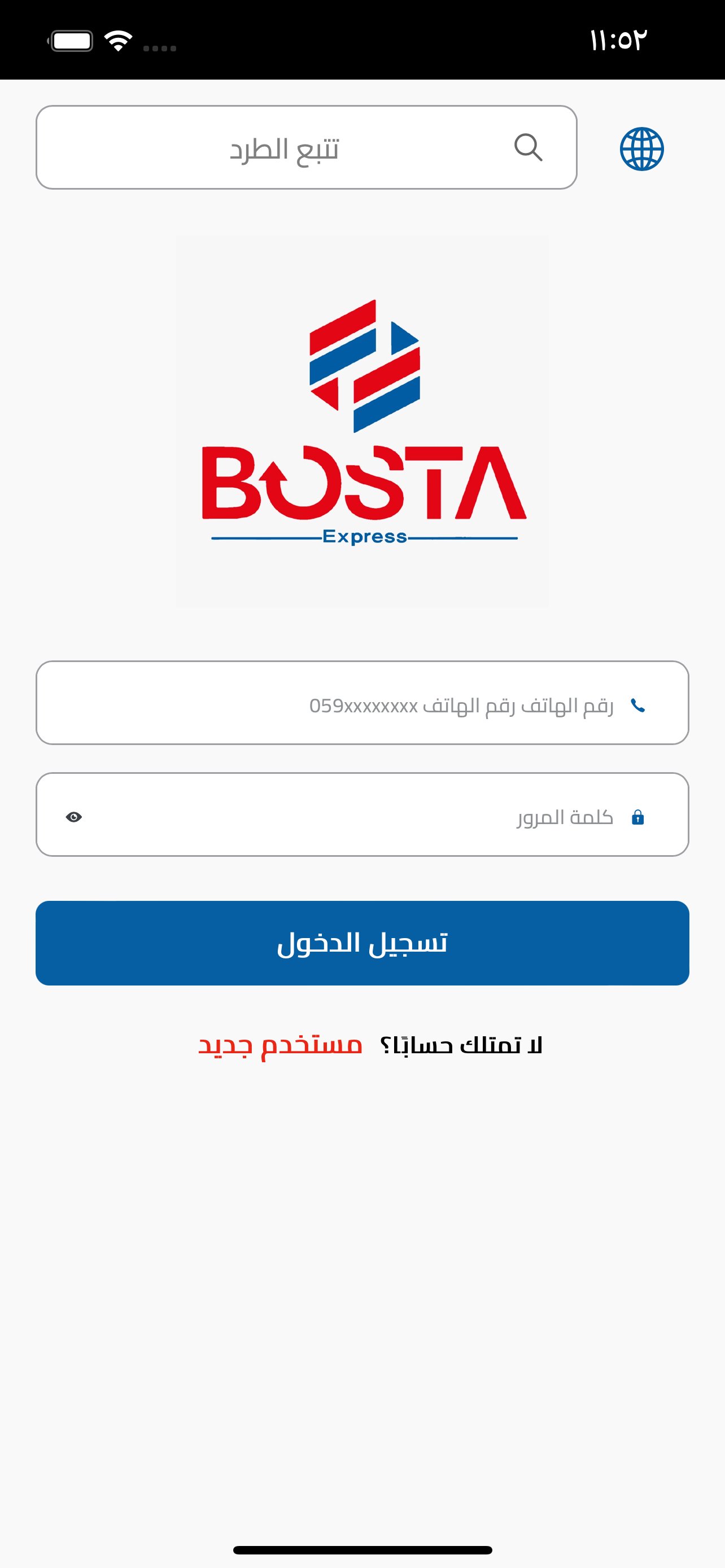
Task: Open the language globe icon
Action: (x=641, y=148)
